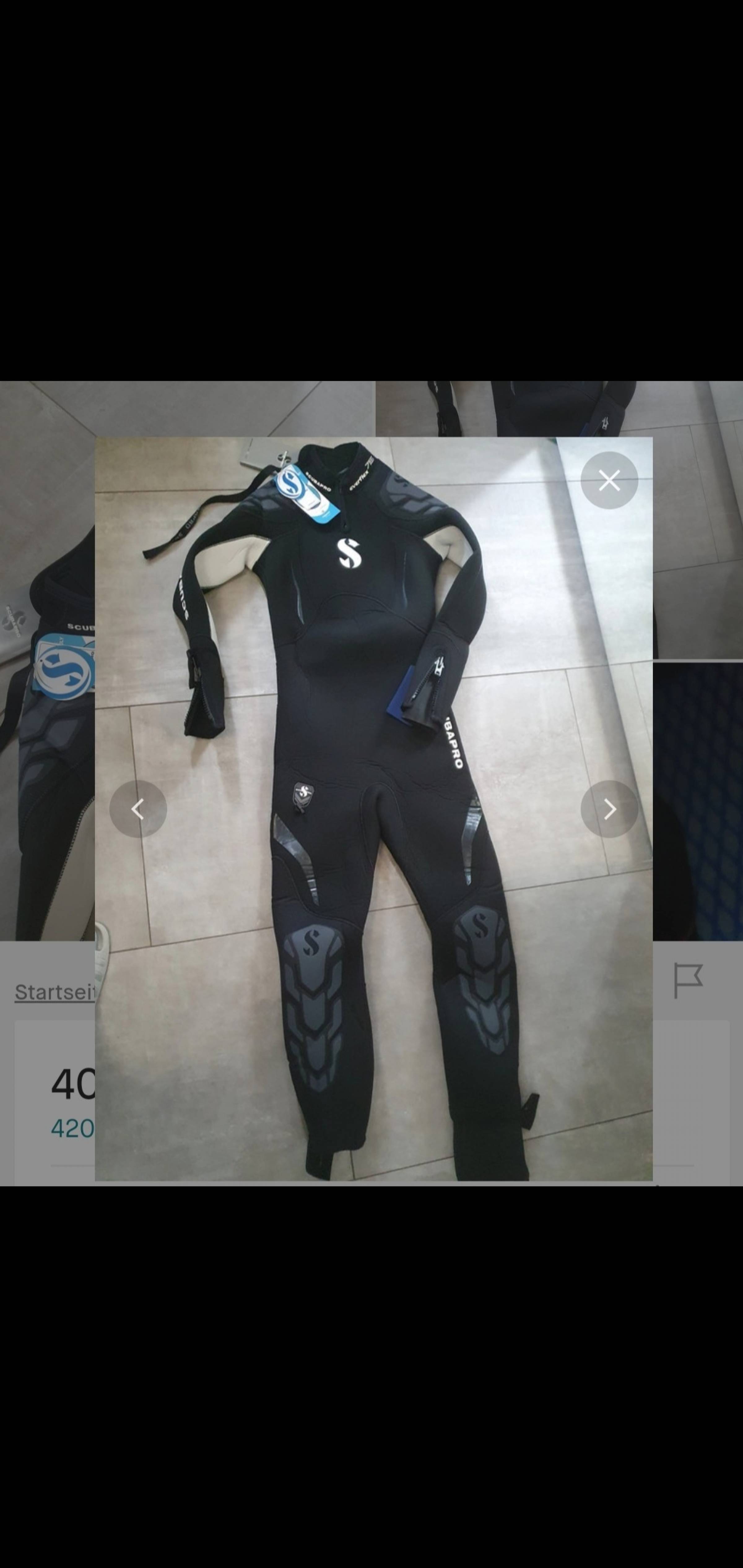
Task: Go to the next photo
Action: 609,809
